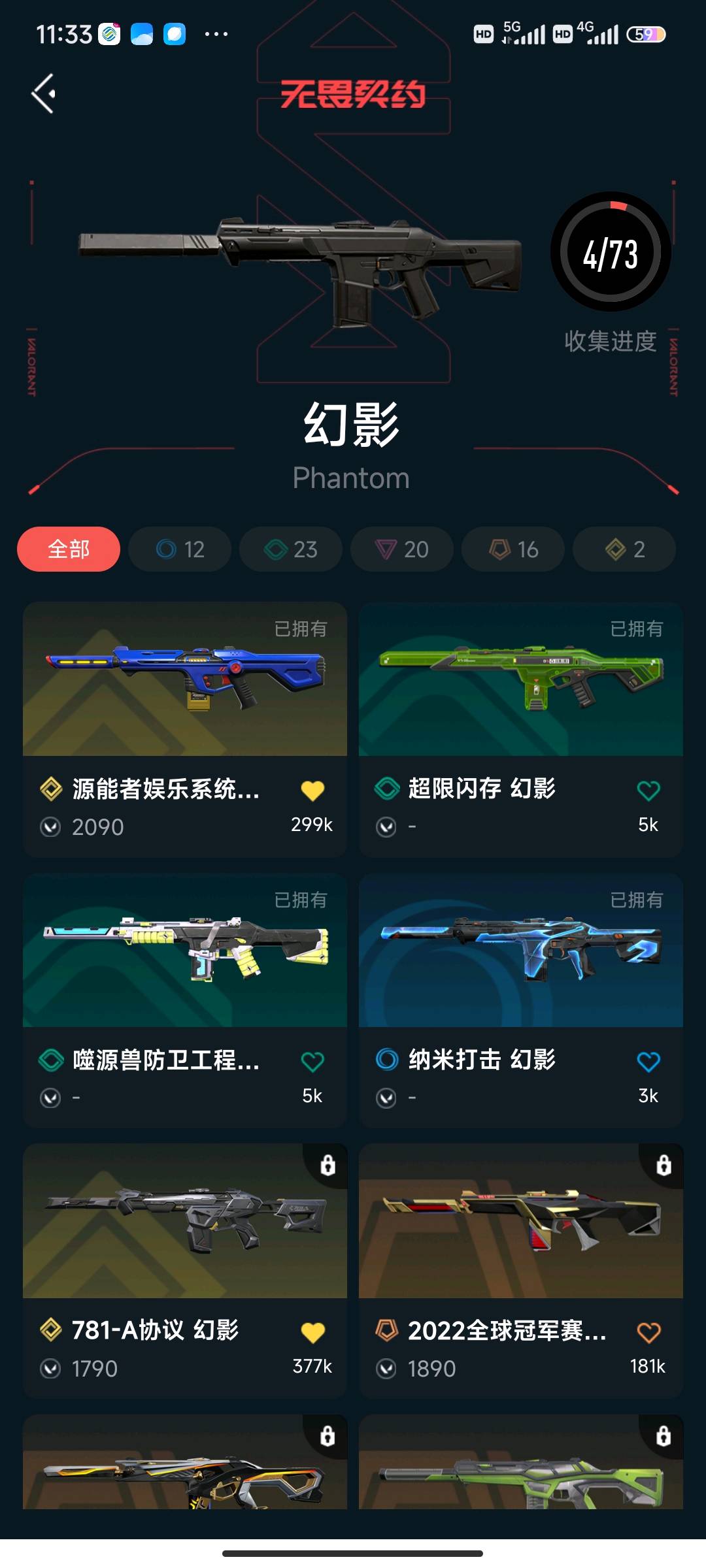Filter skins by the blue tier chip 12
Viewport: 706px width, 1568px height.
180,549
